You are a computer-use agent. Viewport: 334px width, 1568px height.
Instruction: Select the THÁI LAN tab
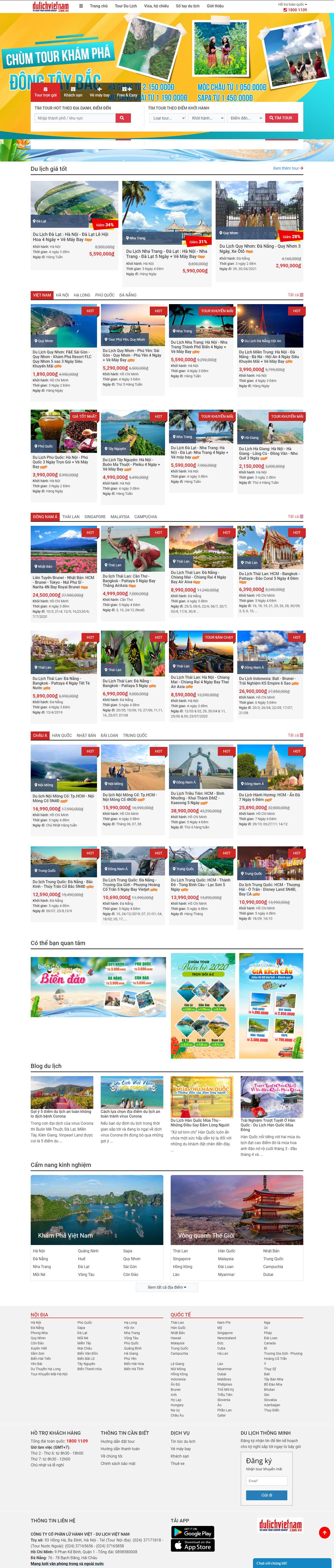tap(71, 517)
